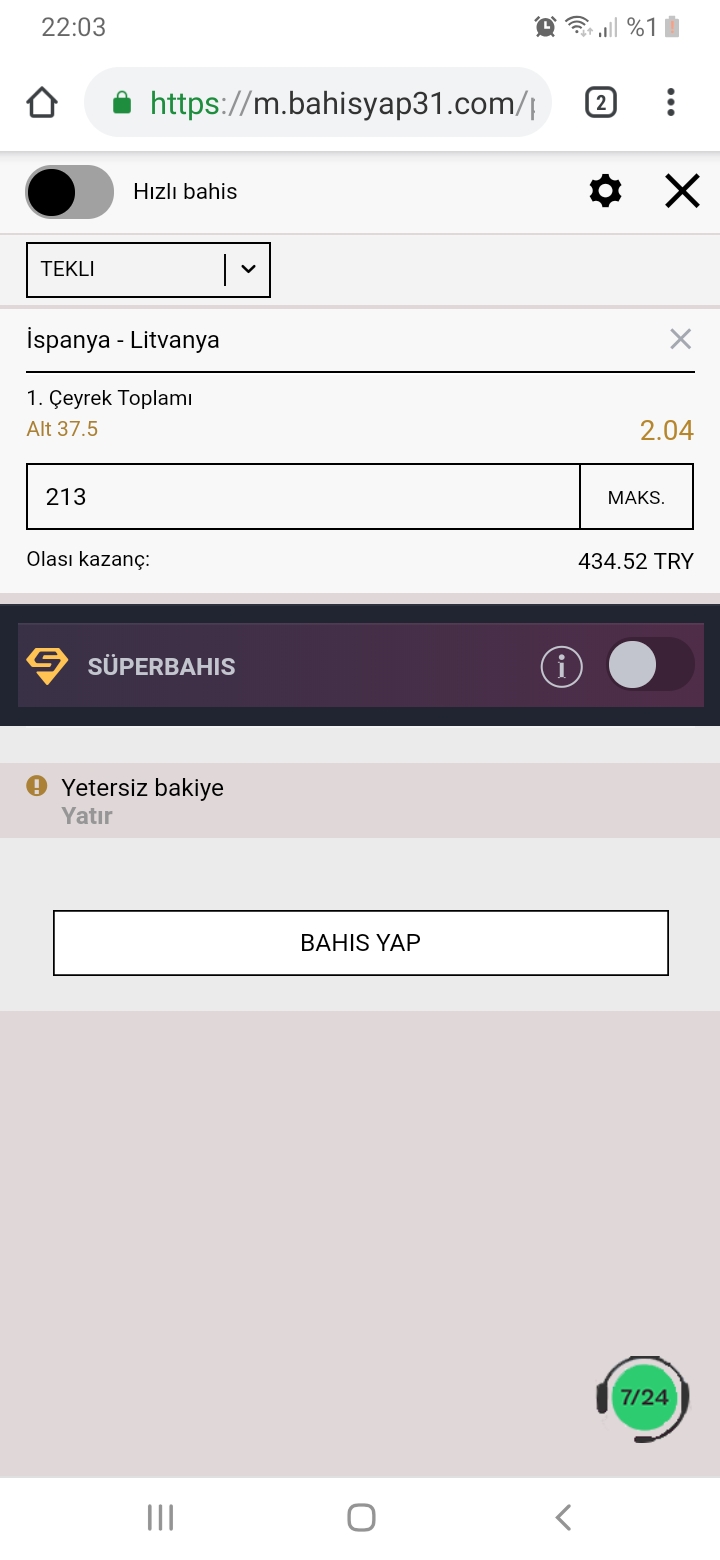720x1560 pixels.
Task: Follow the Yatır deposit link
Action: tap(87, 816)
